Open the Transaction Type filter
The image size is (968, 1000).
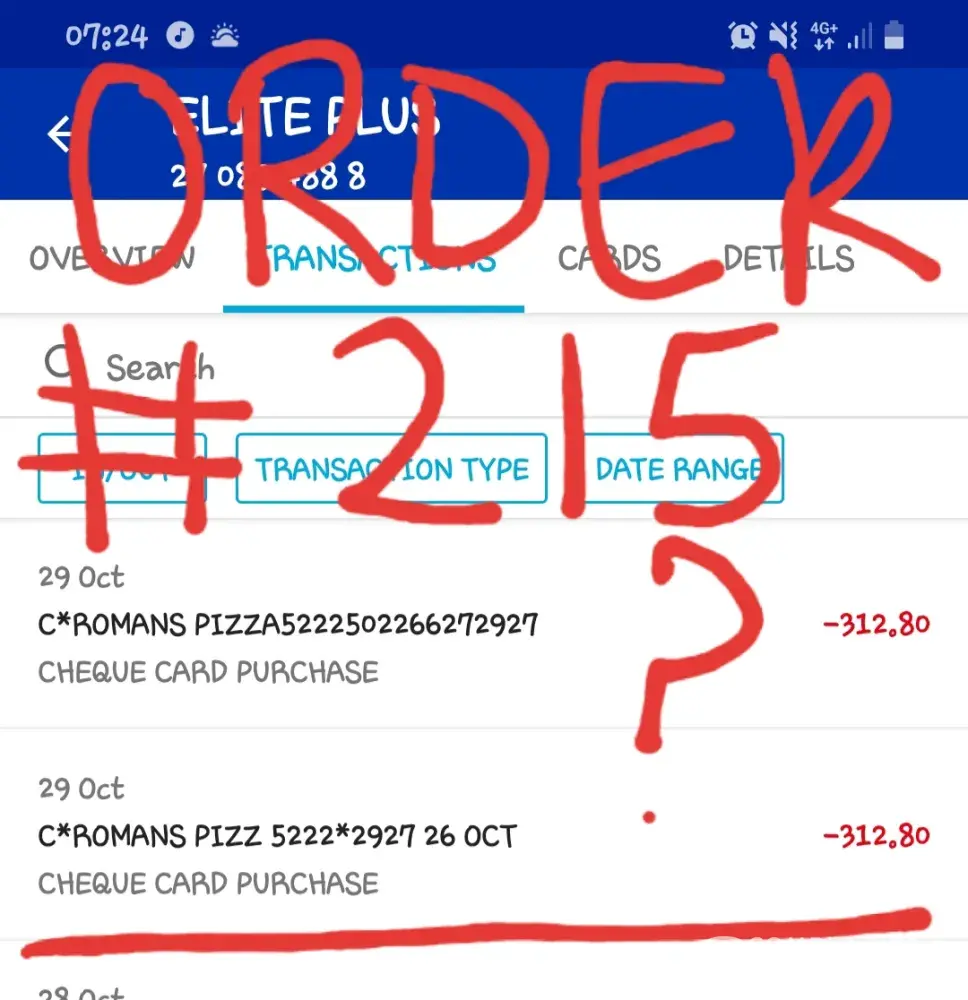(x=391, y=469)
